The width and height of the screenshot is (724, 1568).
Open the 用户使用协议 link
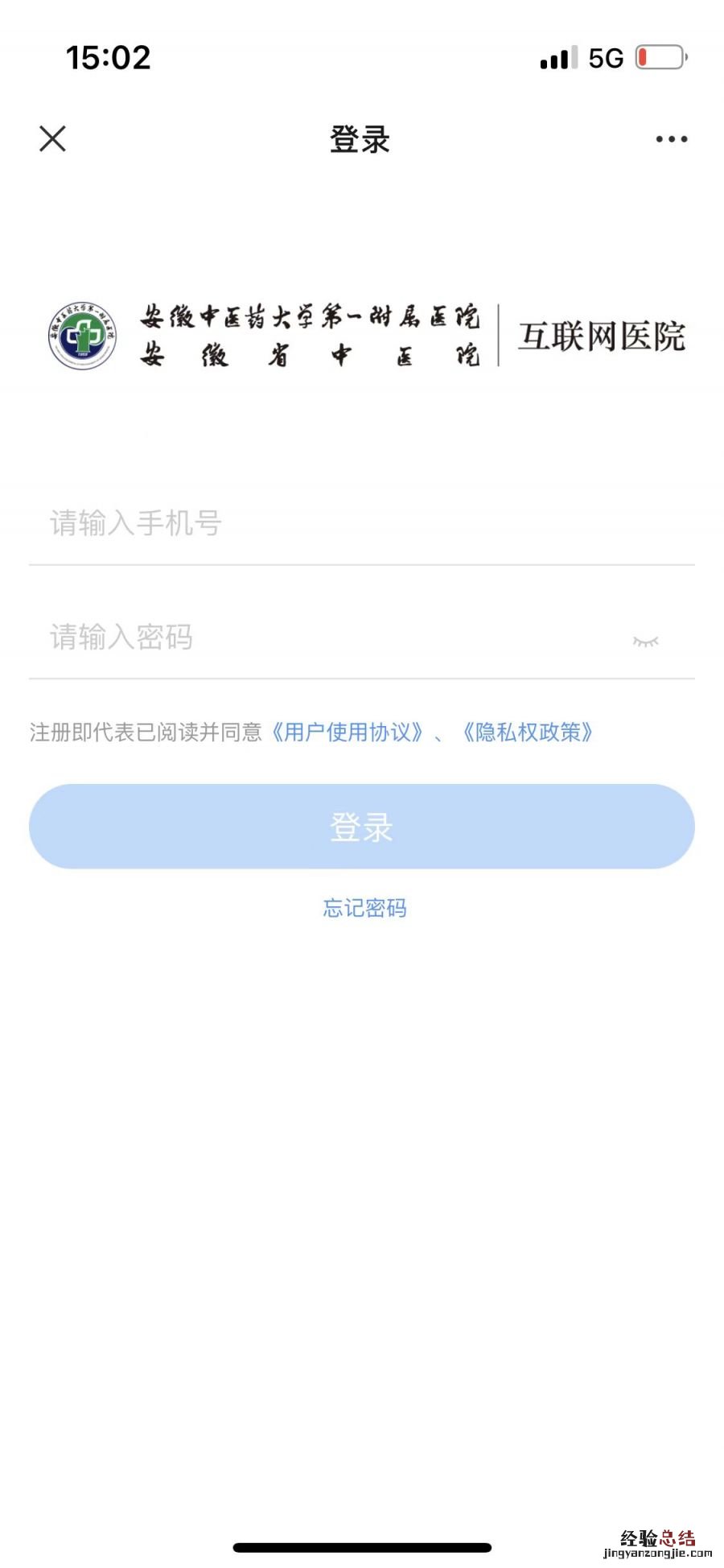[x=348, y=732]
